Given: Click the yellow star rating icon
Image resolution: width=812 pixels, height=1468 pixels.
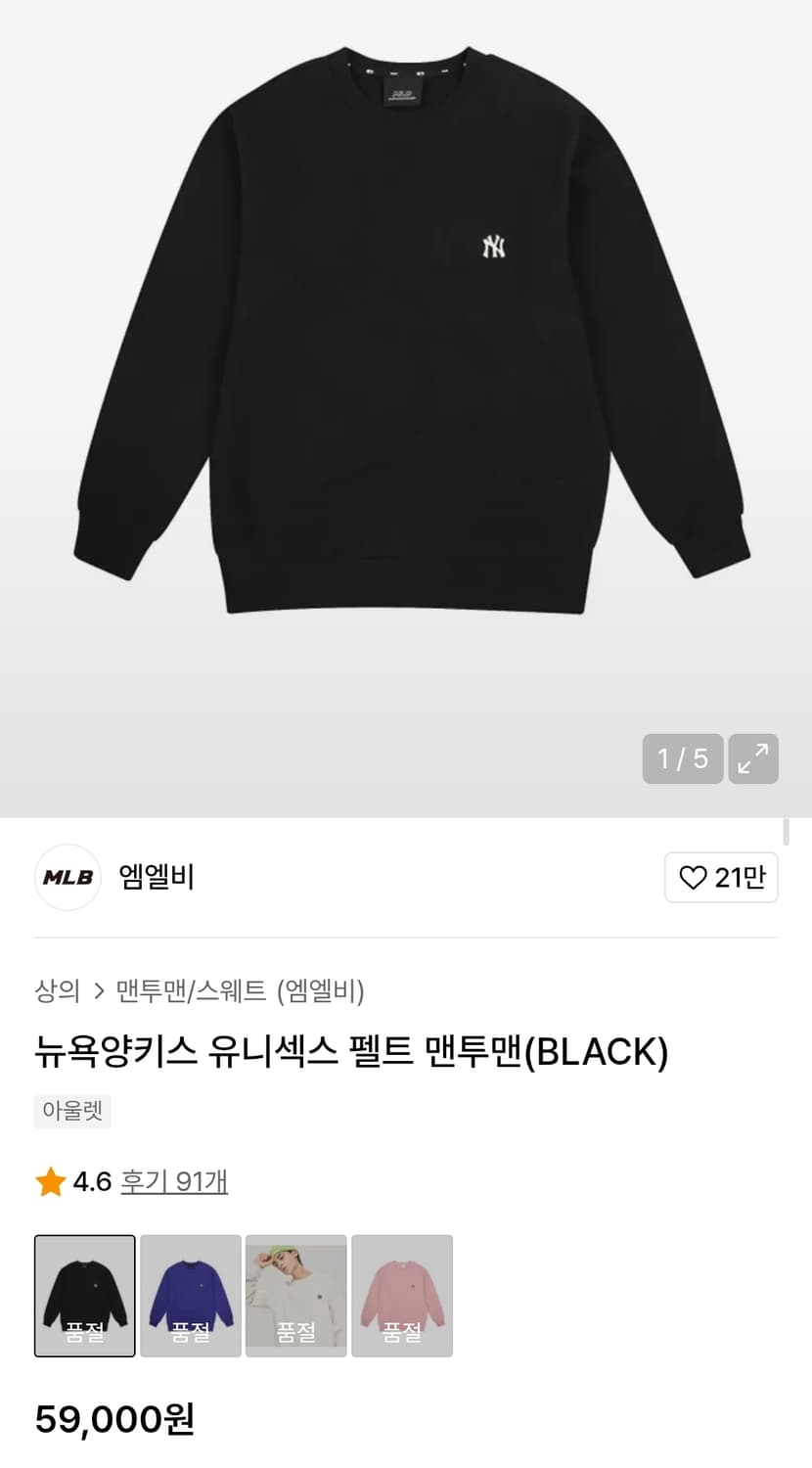Looking at the screenshot, I should (48, 1181).
